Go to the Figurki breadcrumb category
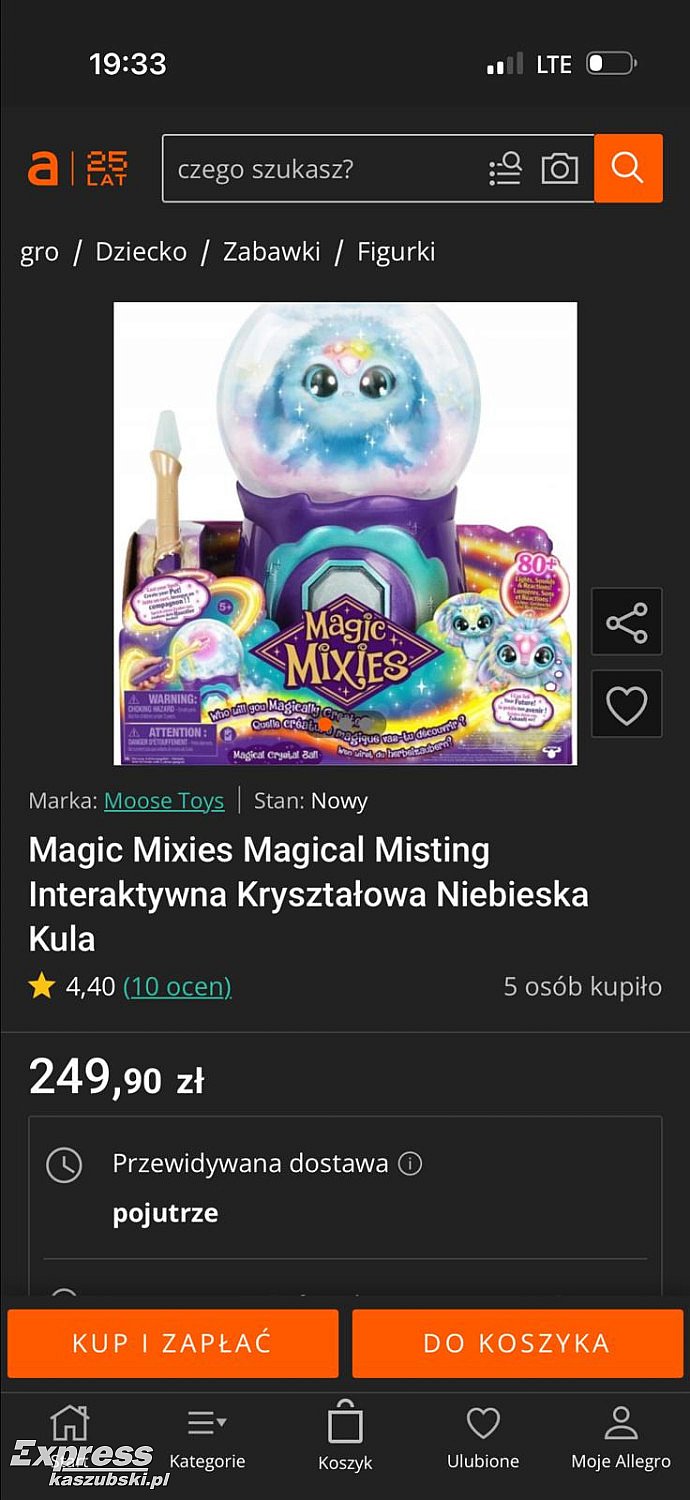 tap(396, 252)
